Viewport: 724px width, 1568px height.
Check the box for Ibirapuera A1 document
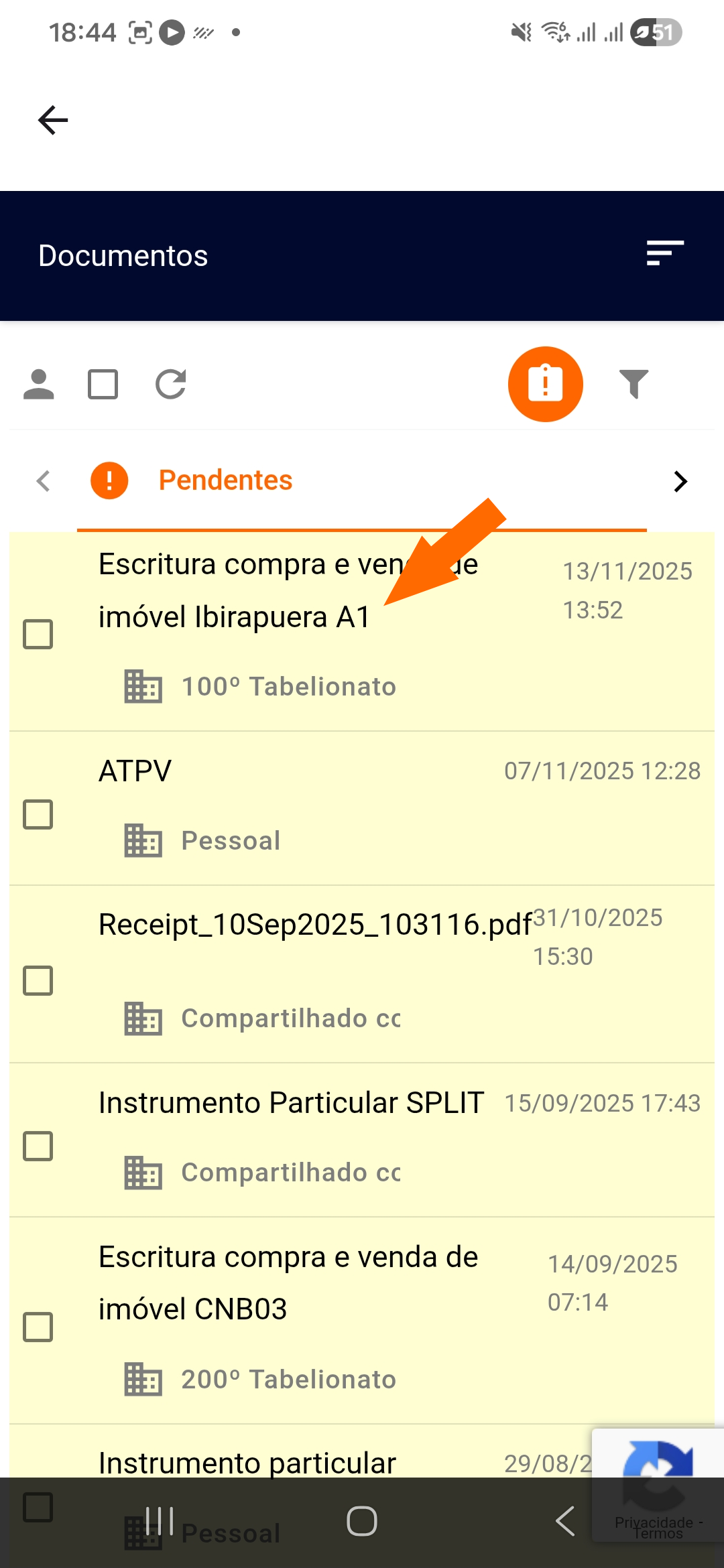pos(38,634)
